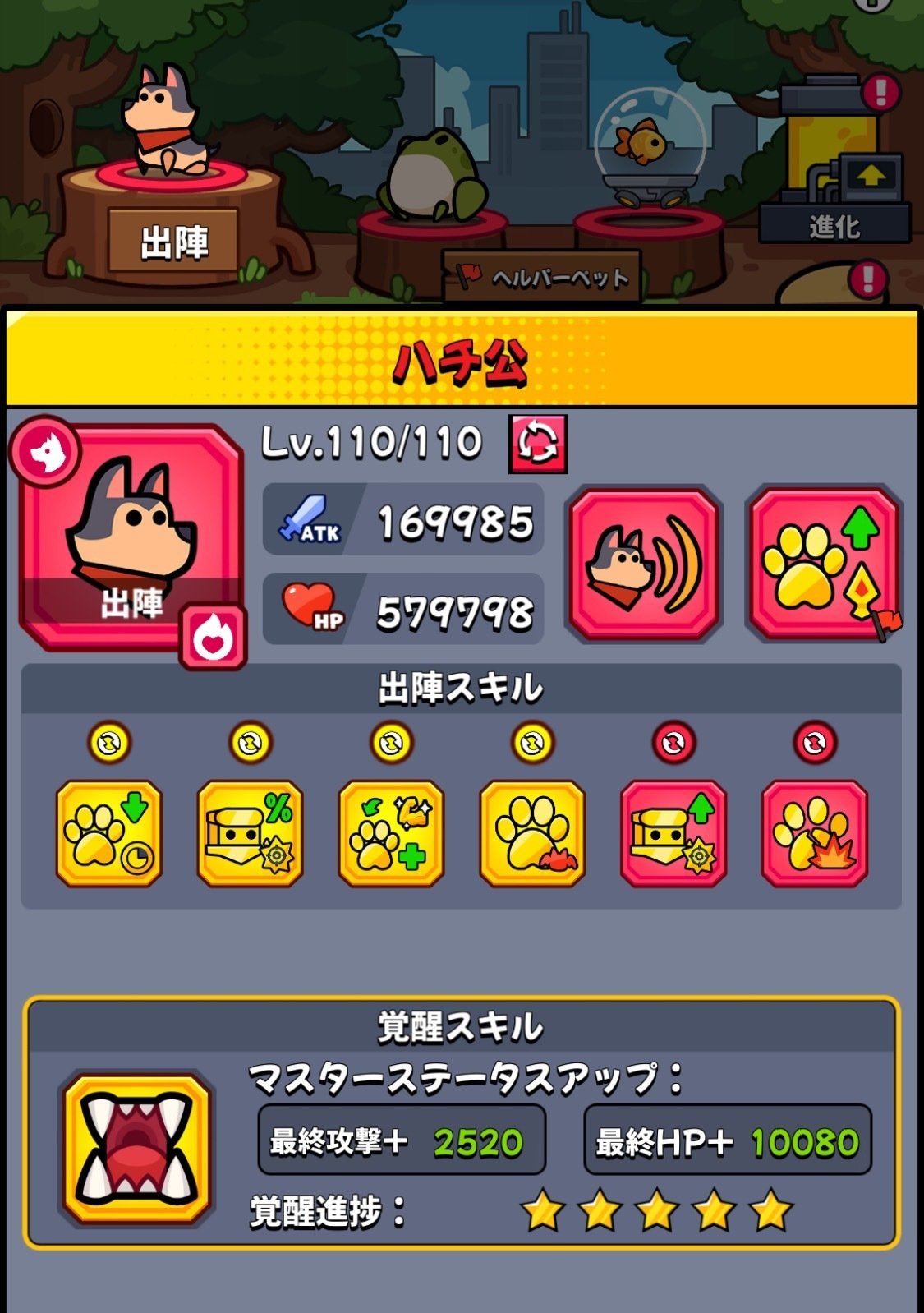This screenshot has height=1313, width=924.
Task: Tap the goldfish helper pet in the bubble
Action: 641,141
